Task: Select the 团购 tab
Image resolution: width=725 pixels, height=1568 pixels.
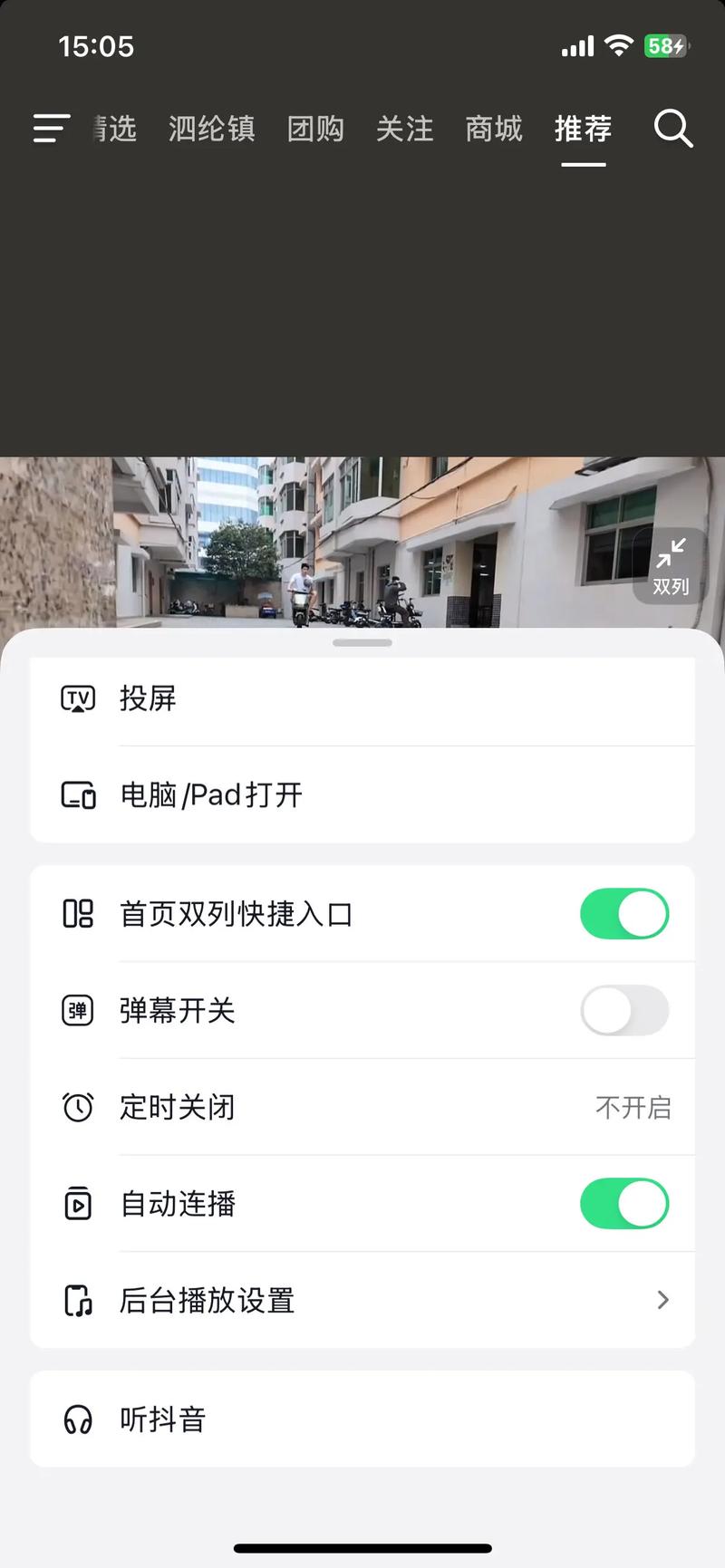Action: pos(315,129)
